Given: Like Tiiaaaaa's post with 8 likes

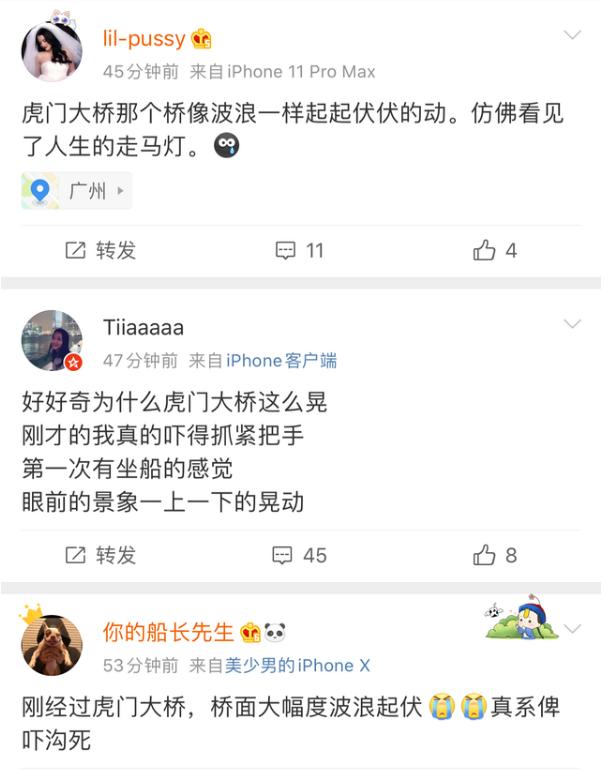Looking at the screenshot, I should point(495,555).
